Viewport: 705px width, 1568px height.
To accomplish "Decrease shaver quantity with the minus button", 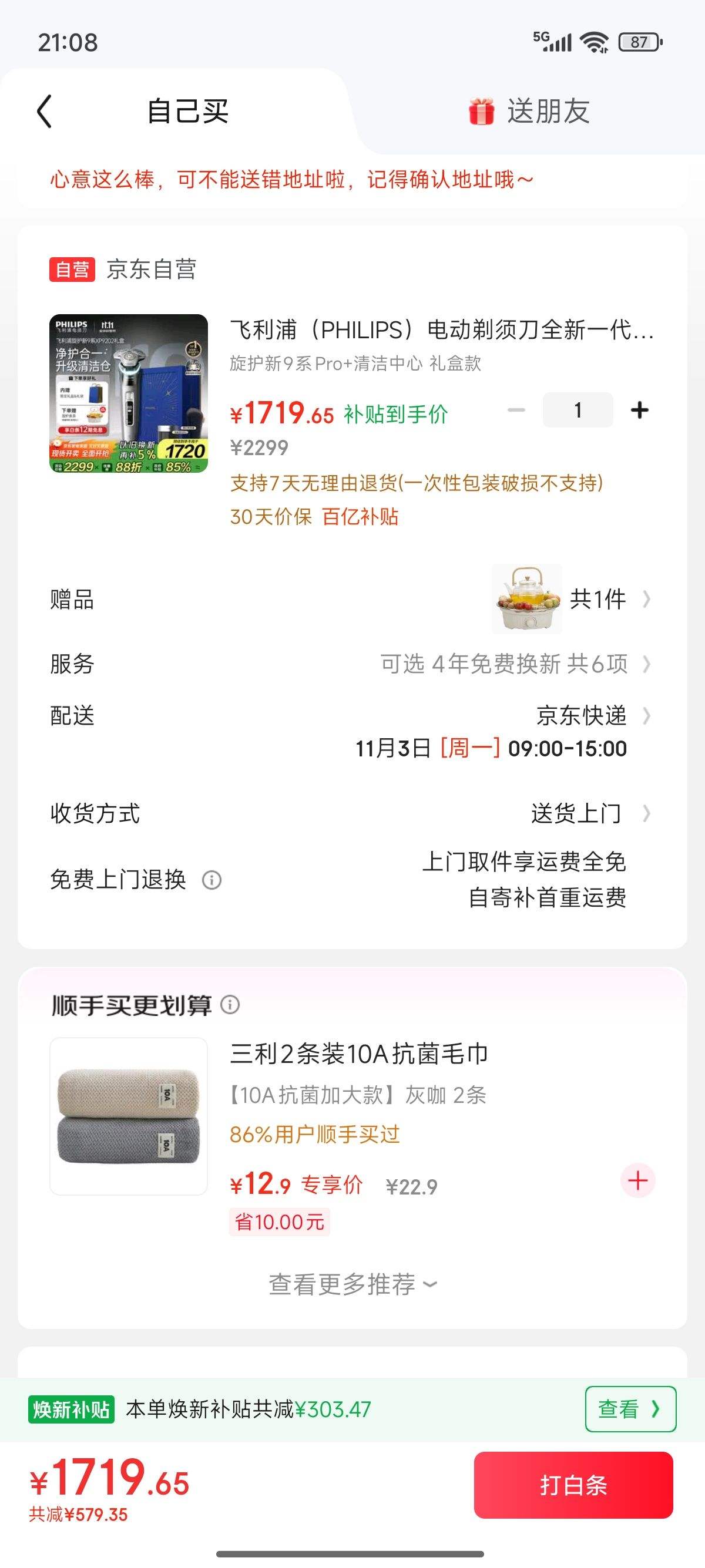I will [516, 410].
